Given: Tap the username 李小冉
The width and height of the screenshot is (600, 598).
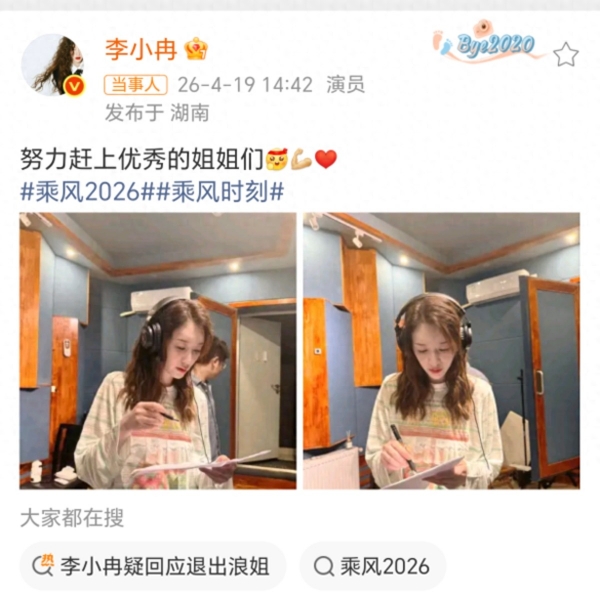Looking at the screenshot, I should [138, 49].
